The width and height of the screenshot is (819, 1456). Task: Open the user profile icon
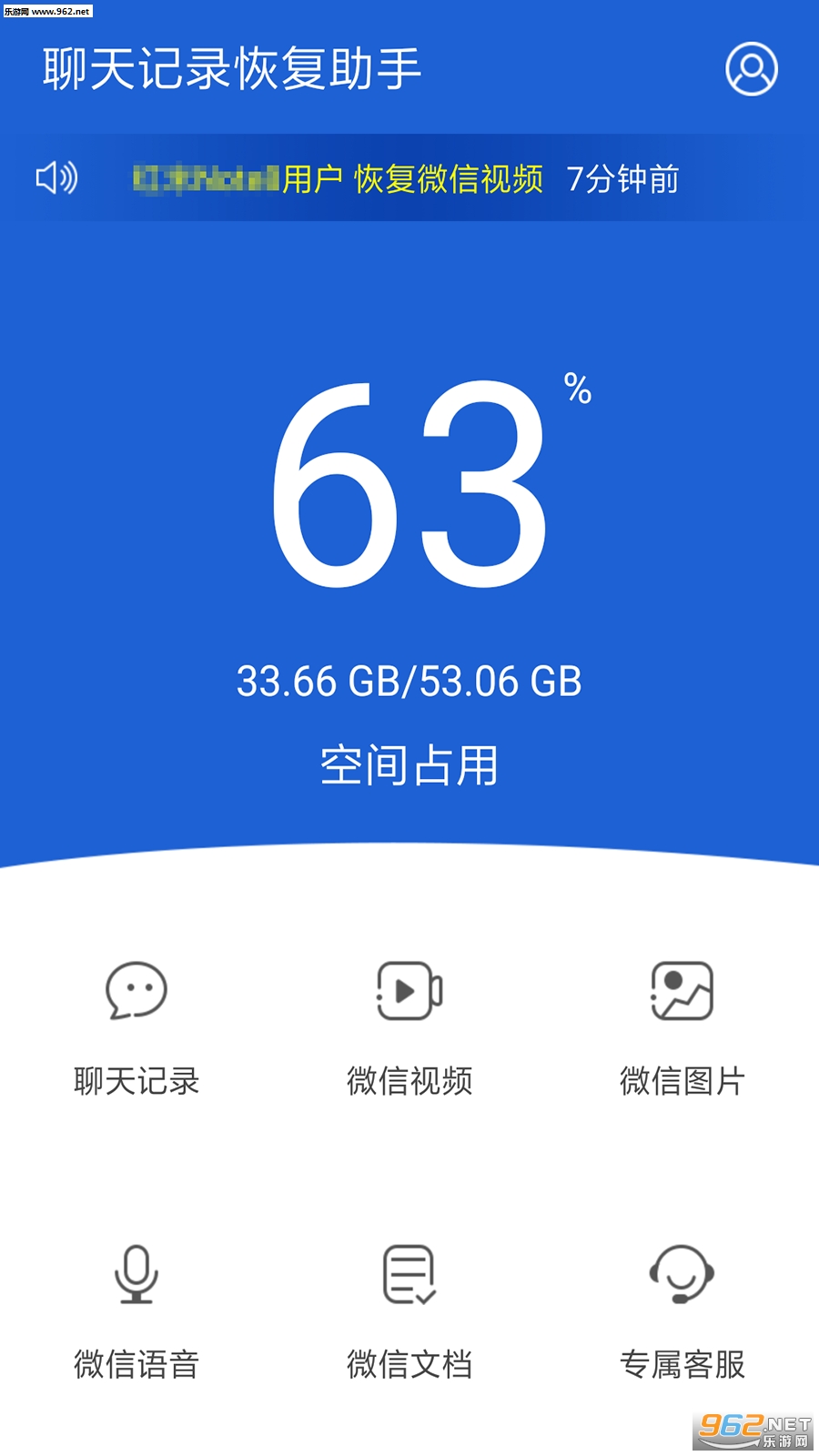[x=751, y=69]
